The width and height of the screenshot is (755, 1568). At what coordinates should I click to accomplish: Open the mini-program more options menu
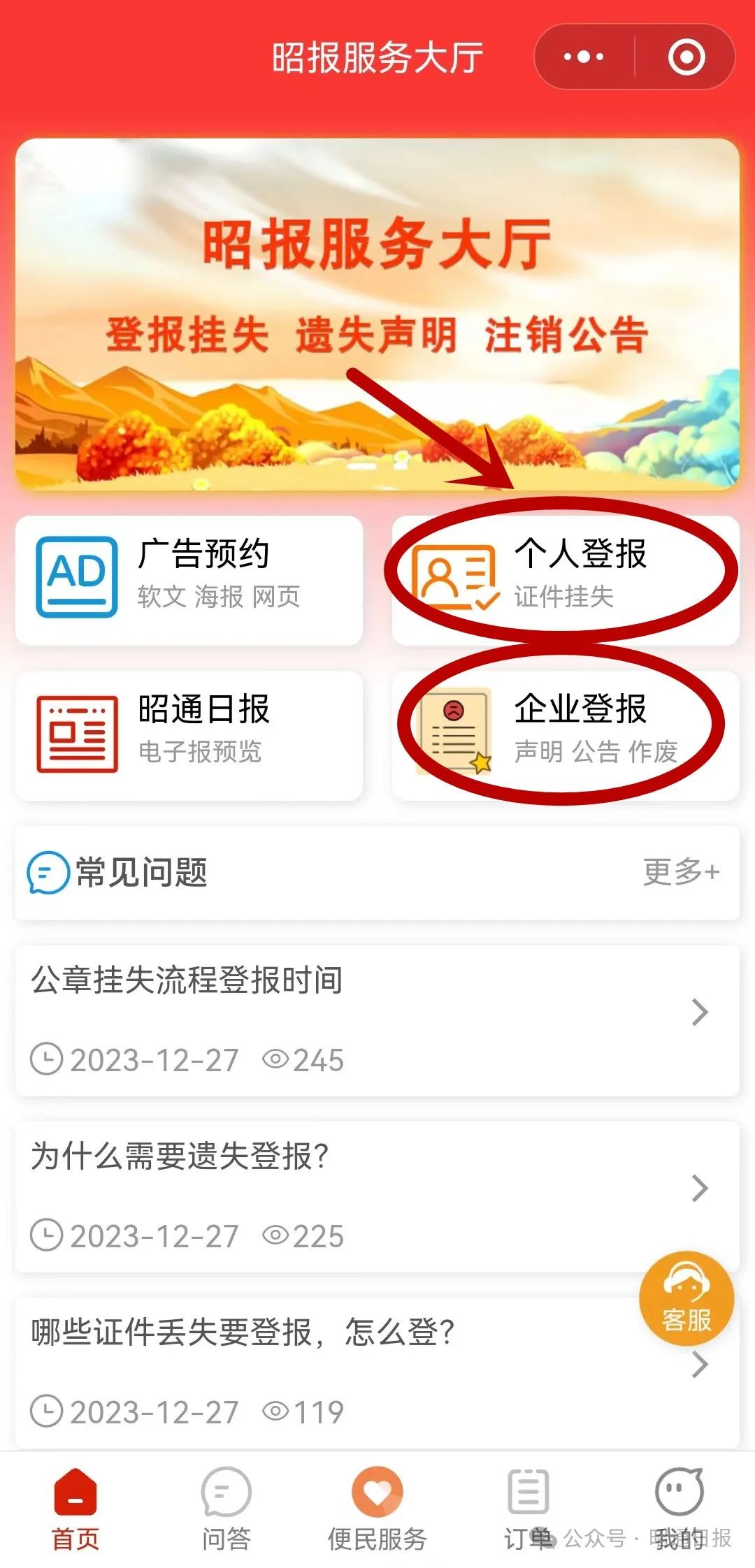pyautogui.click(x=584, y=57)
